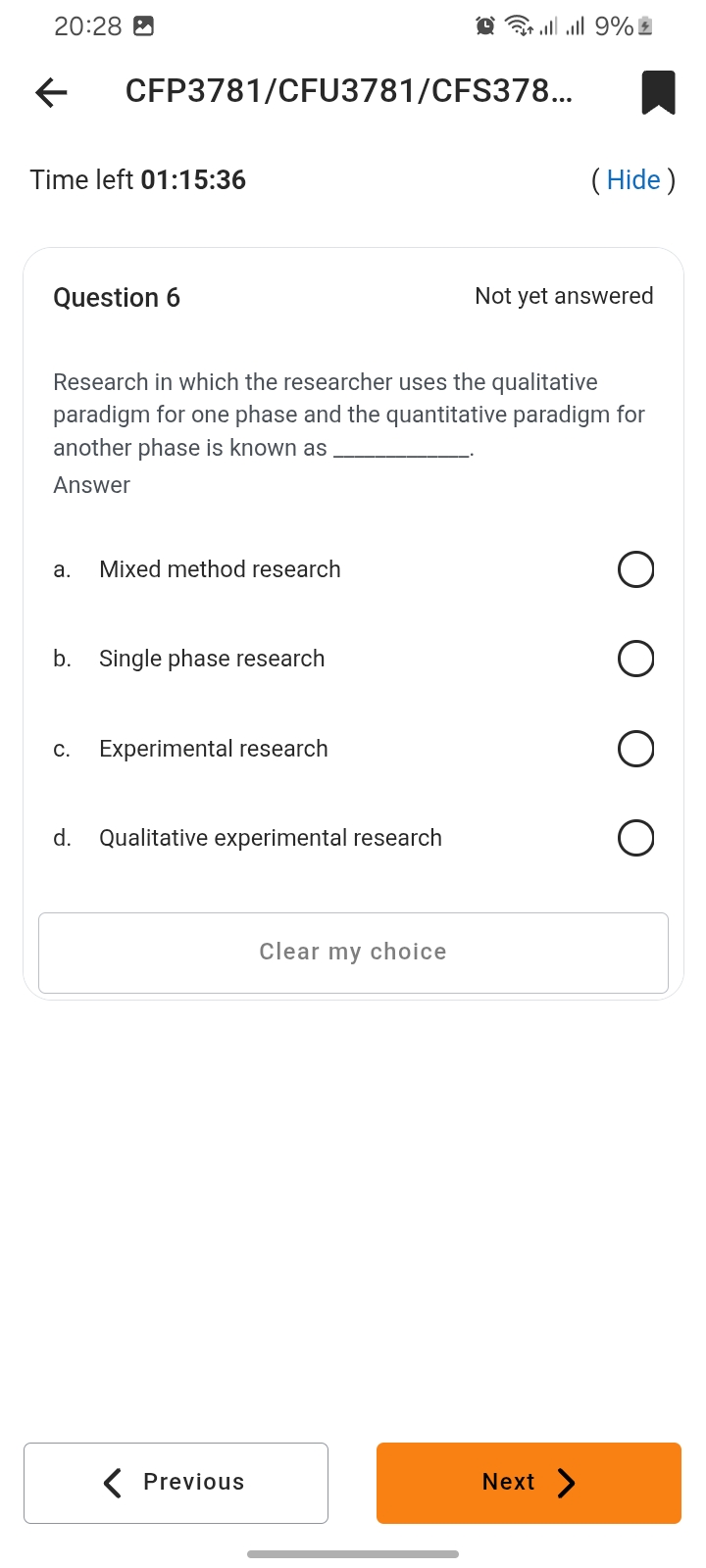Tap the Time left 01:15:36 display
Viewport: 706px width, 1568px height.
(x=137, y=179)
